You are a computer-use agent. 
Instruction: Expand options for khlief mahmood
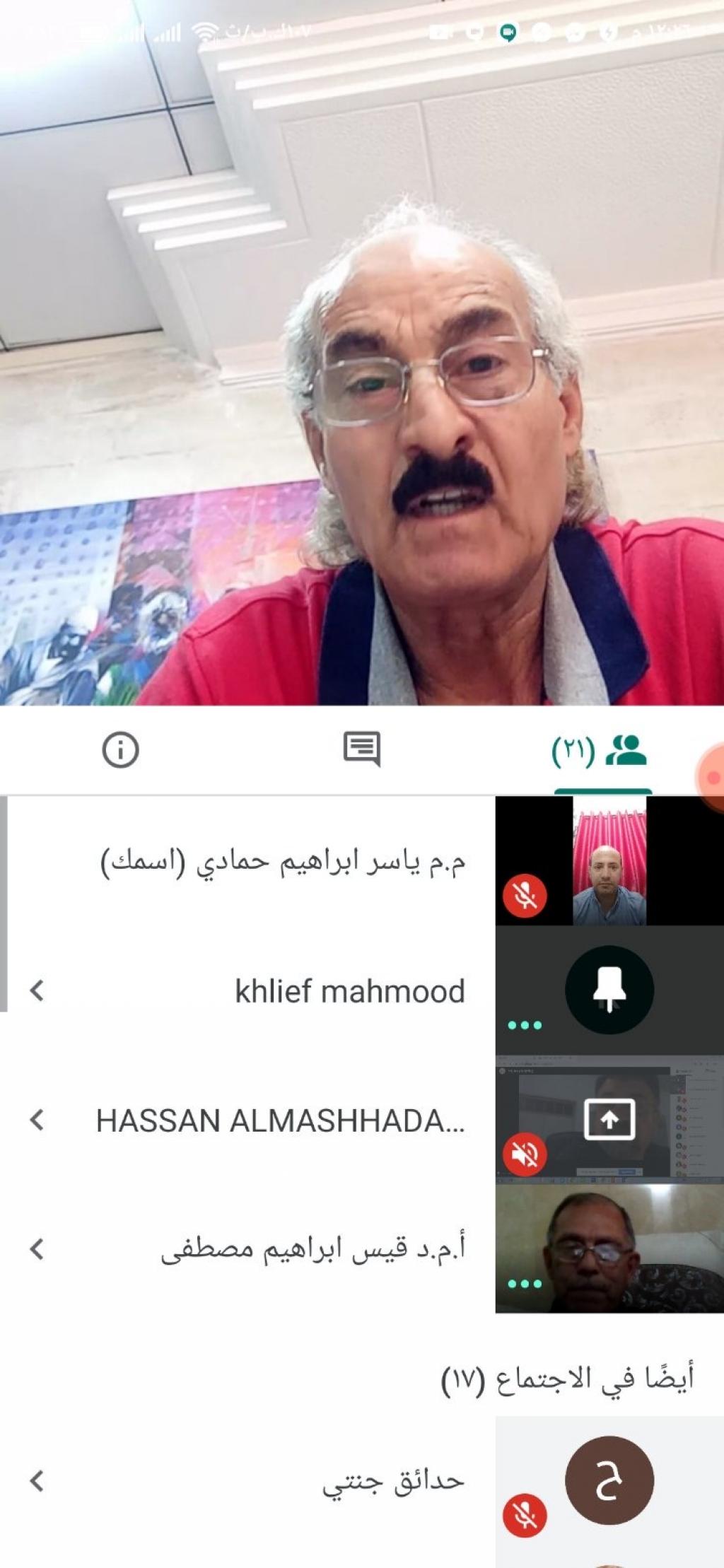(x=37, y=990)
